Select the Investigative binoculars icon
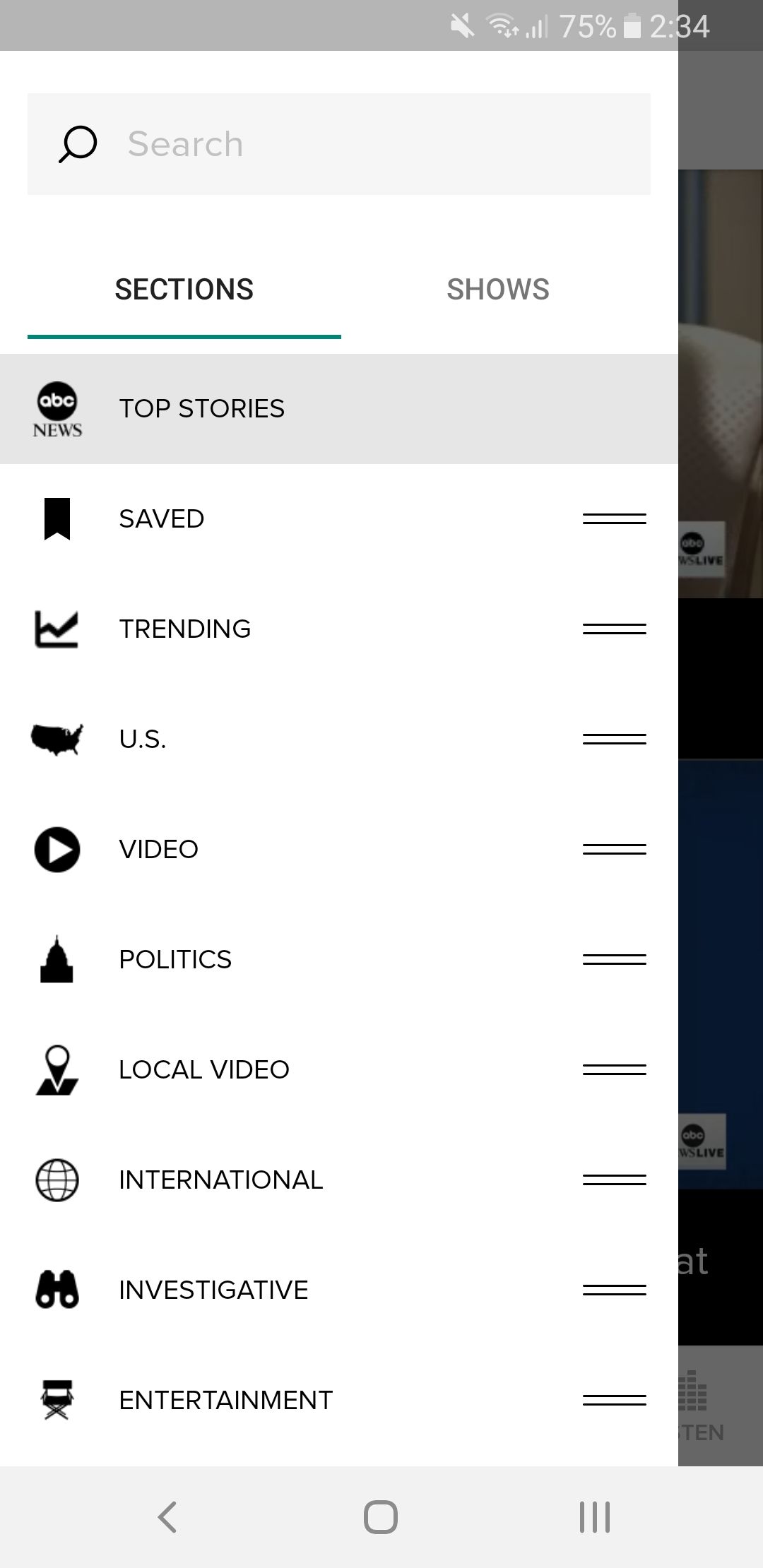The width and height of the screenshot is (763, 1568). (x=57, y=1289)
